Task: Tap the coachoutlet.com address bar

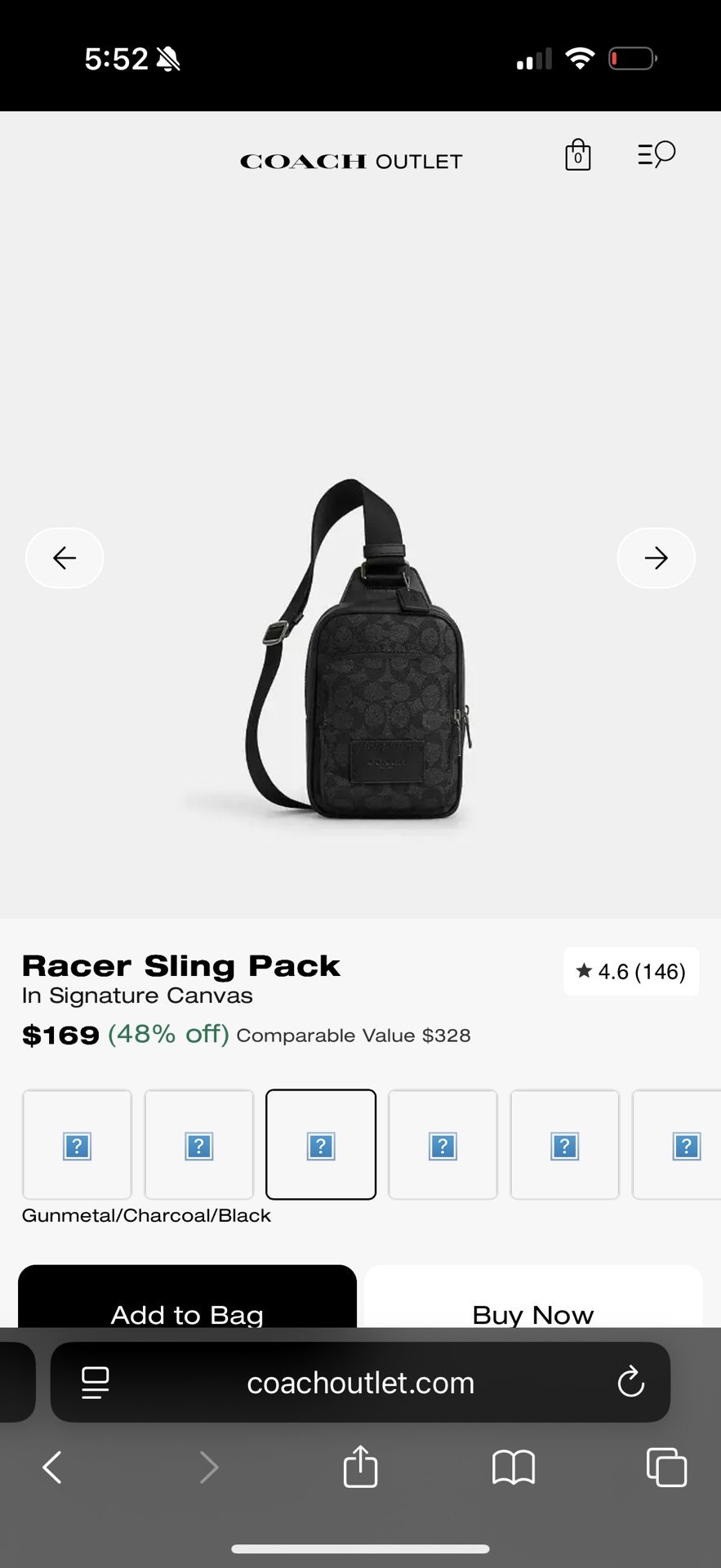Action: [360, 1382]
